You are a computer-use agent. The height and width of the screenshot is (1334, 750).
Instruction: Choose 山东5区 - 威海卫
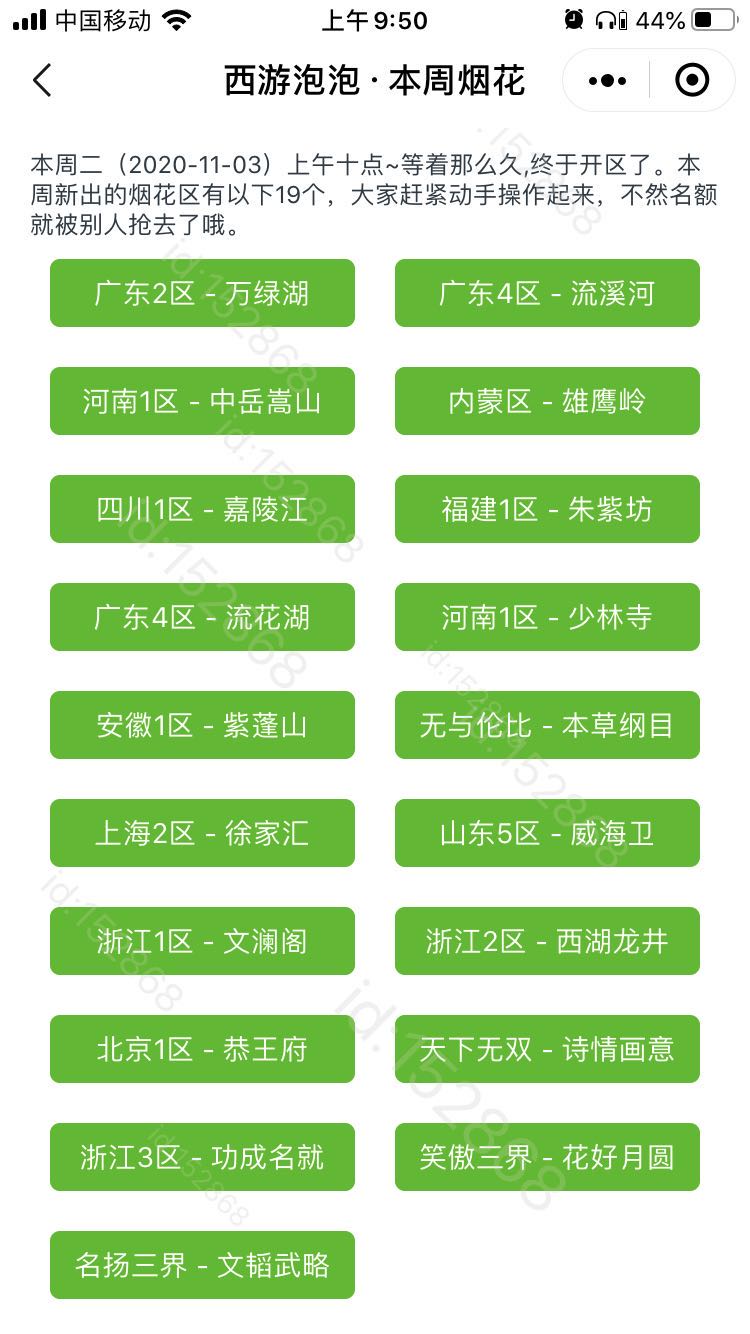[x=547, y=833]
